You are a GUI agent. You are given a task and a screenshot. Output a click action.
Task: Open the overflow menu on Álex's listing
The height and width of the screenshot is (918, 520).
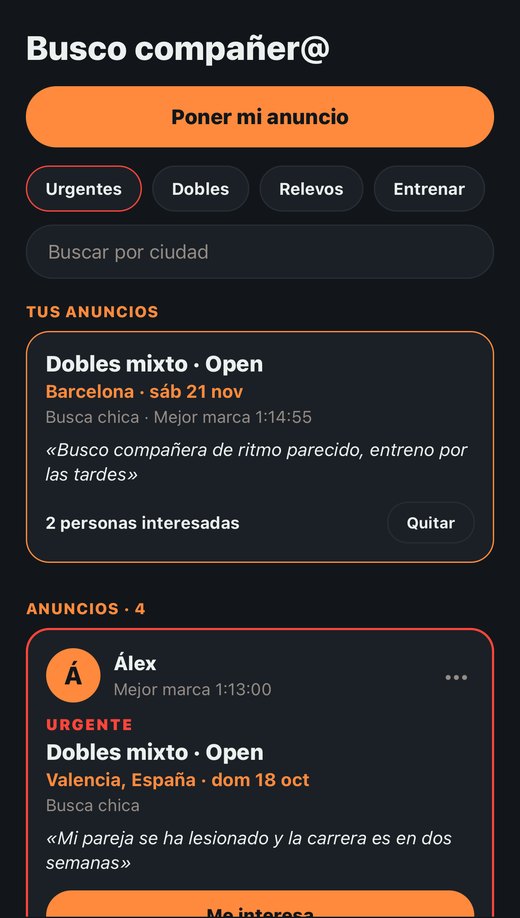(456, 677)
